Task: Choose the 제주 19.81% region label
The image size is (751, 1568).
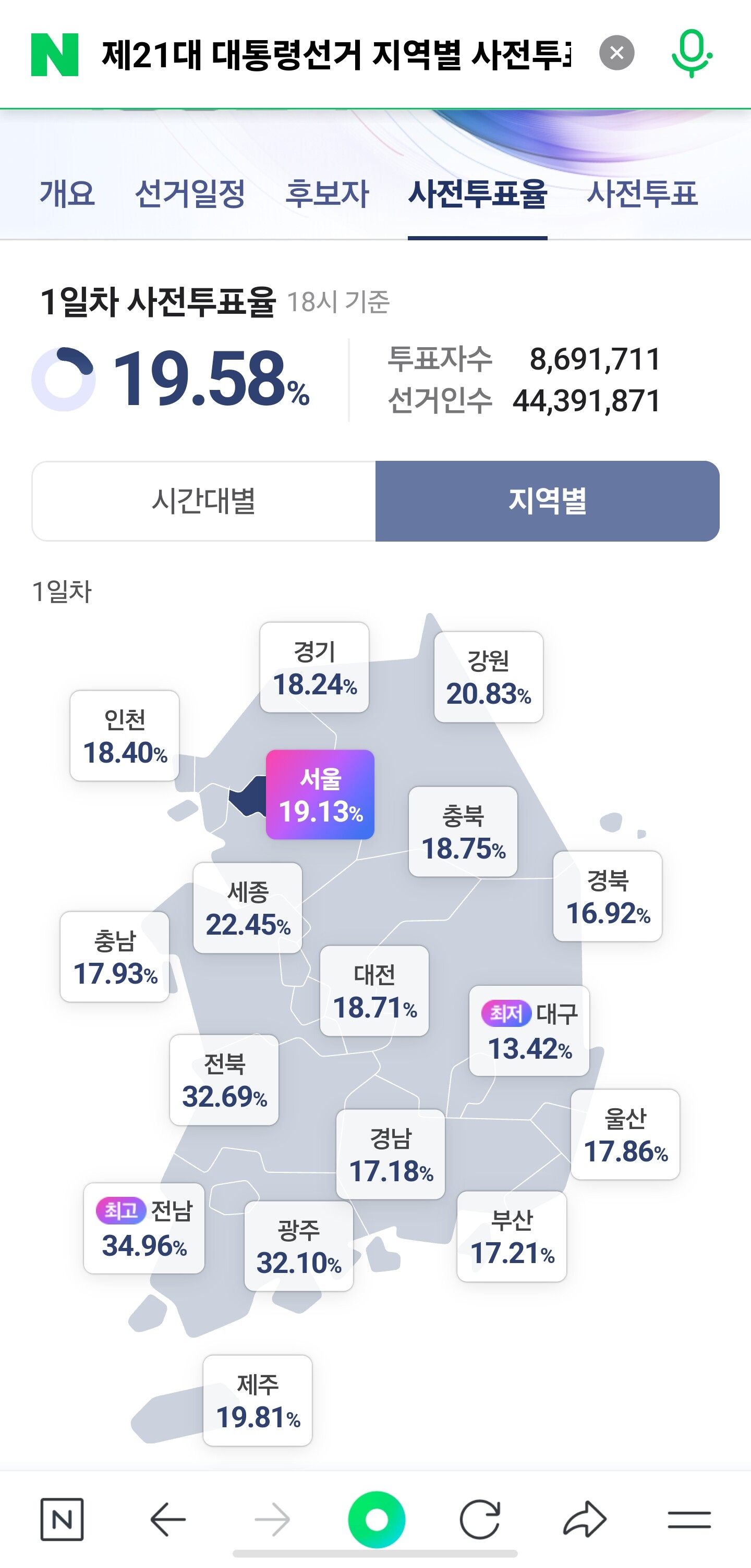Action: [257, 1400]
